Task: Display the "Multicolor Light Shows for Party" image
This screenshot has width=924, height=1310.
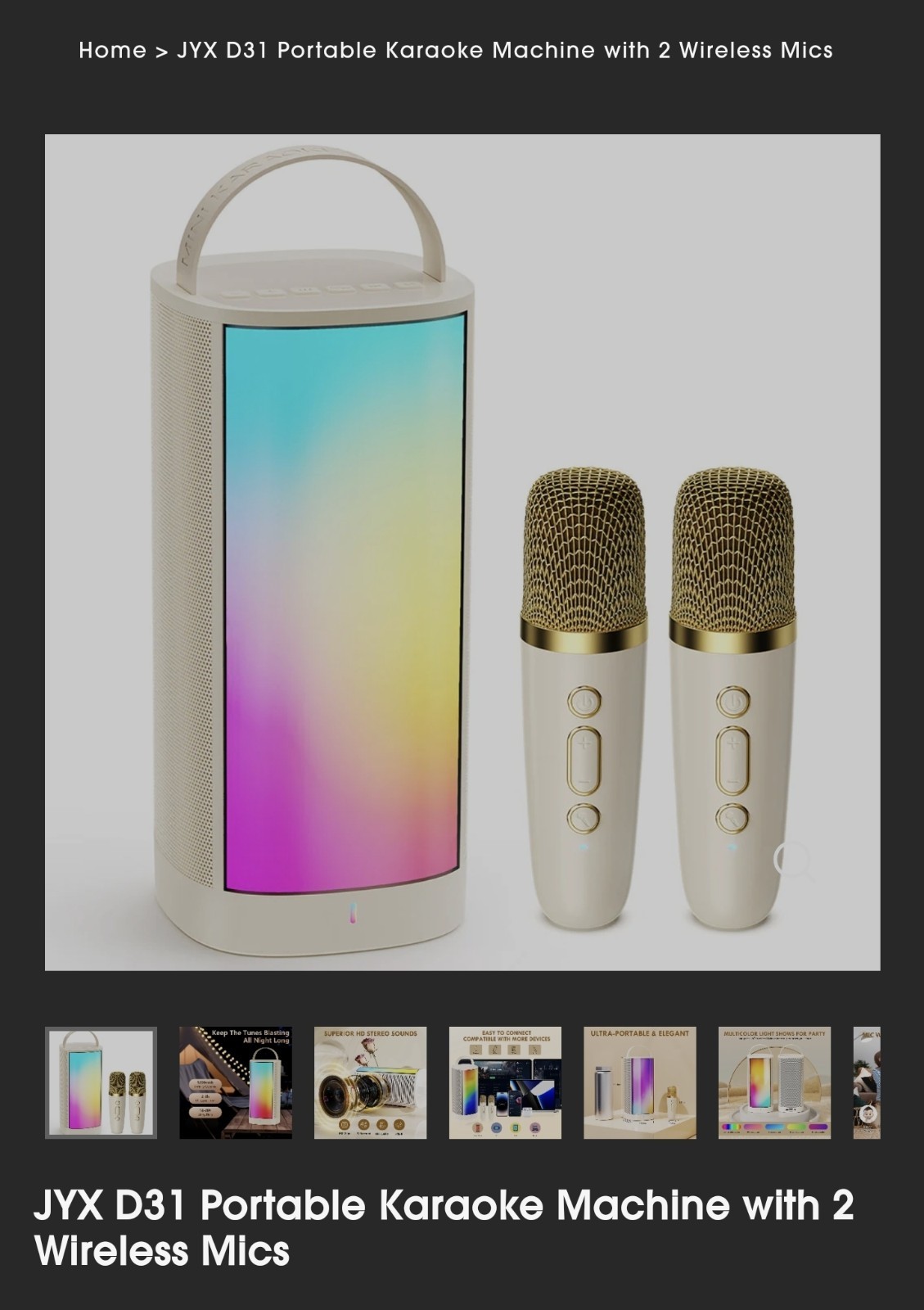Action: 774,1082
